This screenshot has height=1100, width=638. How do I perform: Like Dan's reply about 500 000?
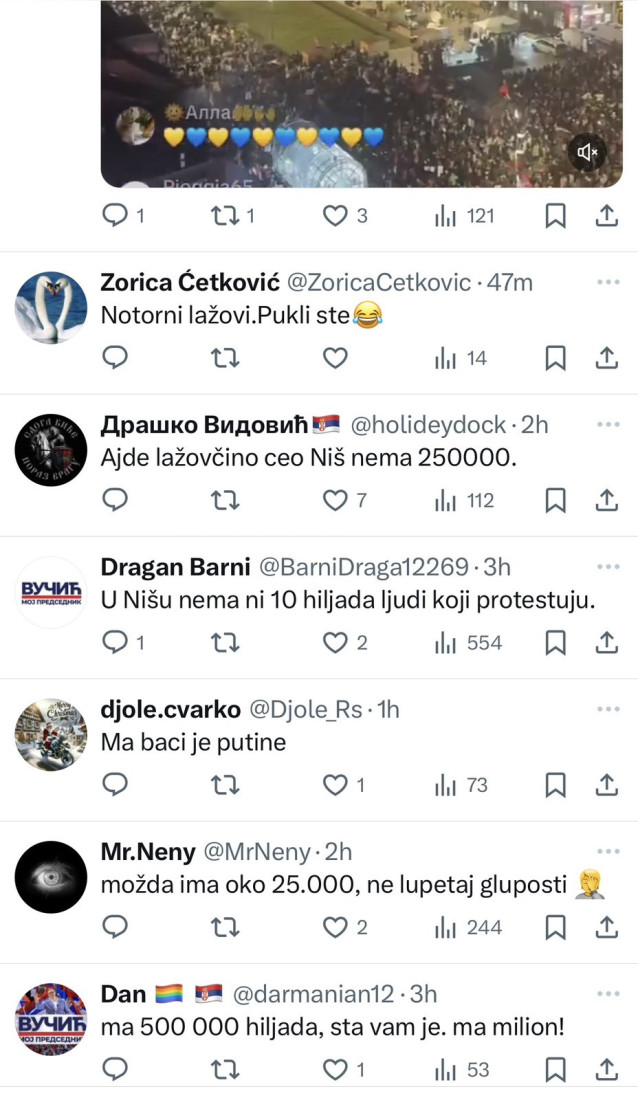[335, 1070]
